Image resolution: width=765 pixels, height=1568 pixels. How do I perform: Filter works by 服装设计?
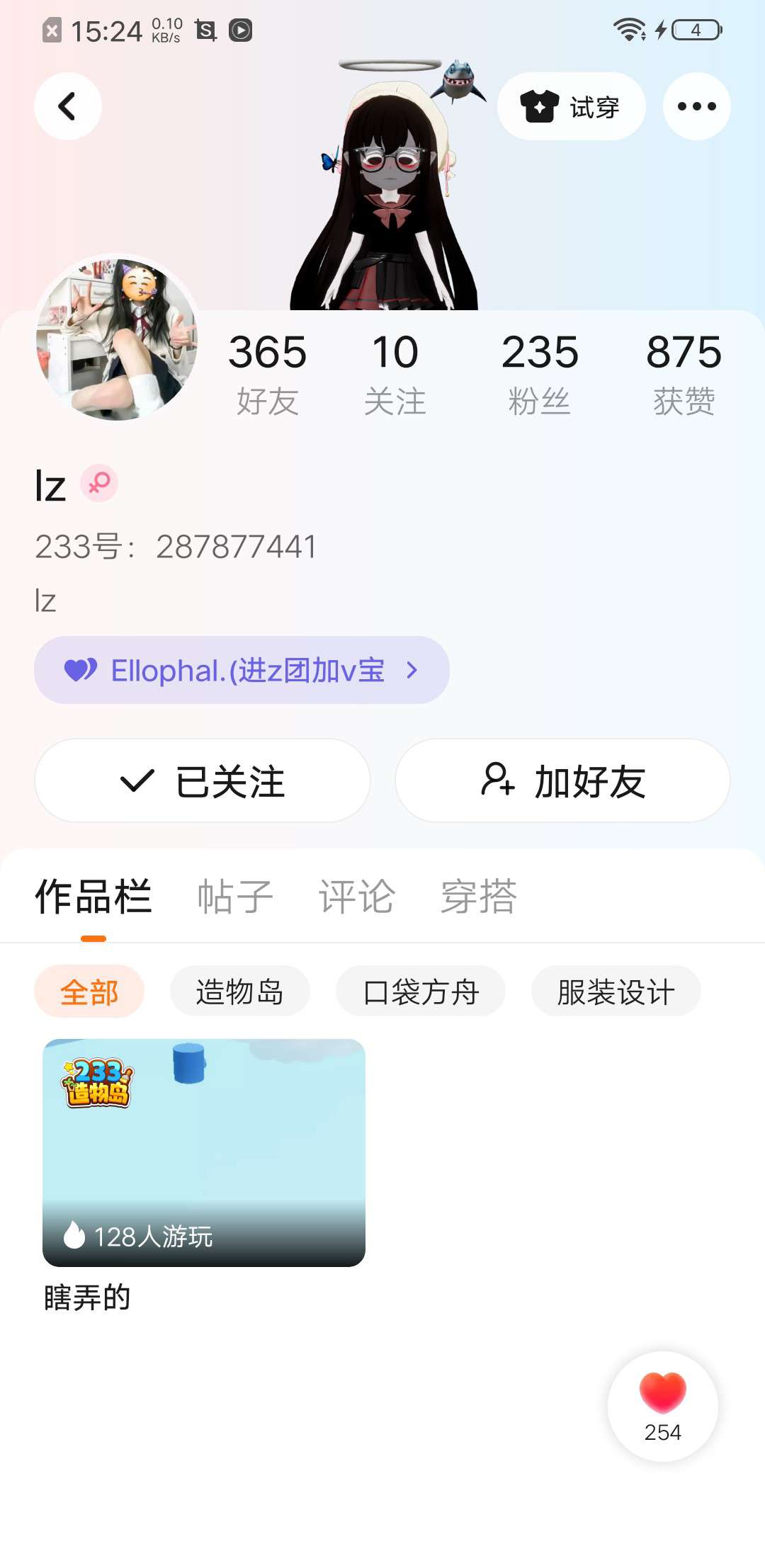pos(616,992)
